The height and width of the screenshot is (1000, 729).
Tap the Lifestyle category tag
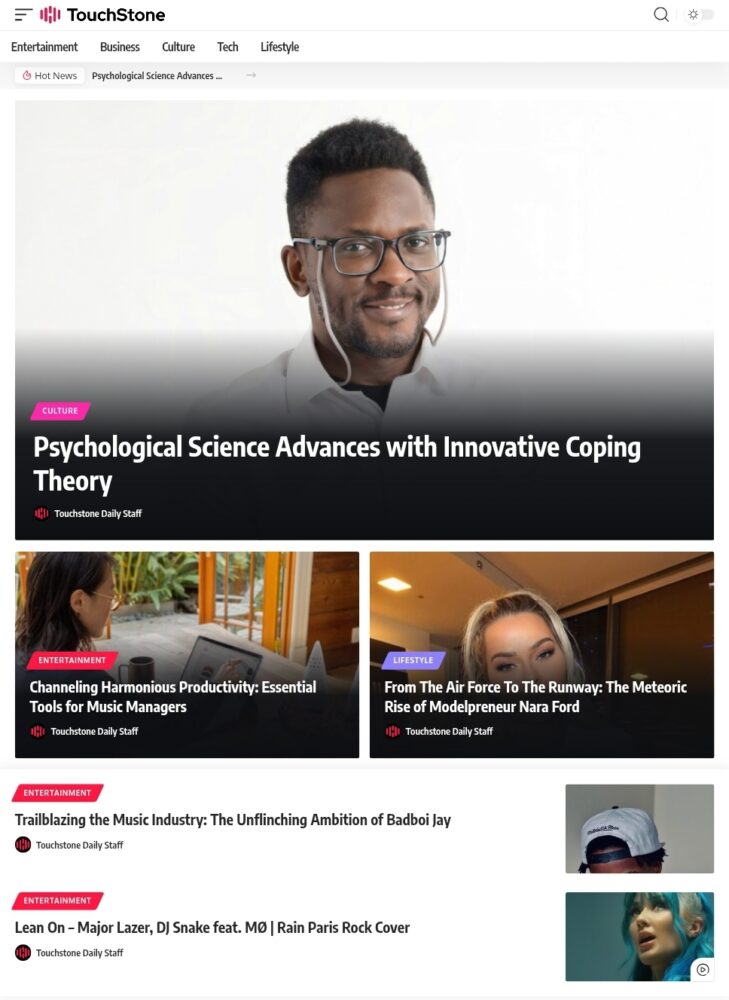(x=413, y=660)
